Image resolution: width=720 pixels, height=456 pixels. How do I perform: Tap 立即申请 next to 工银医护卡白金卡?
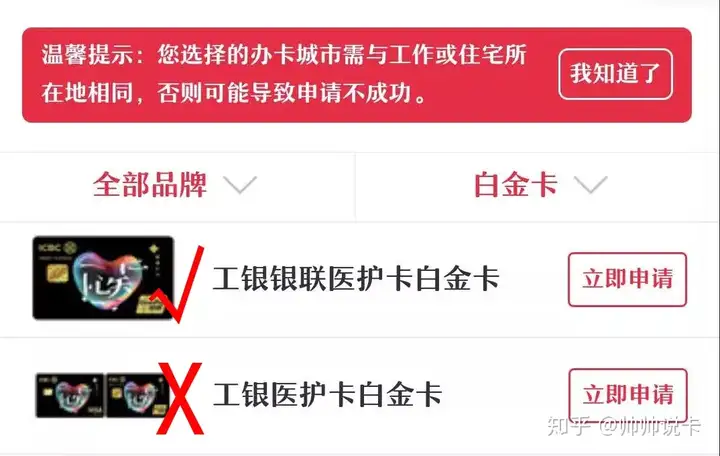click(x=627, y=394)
